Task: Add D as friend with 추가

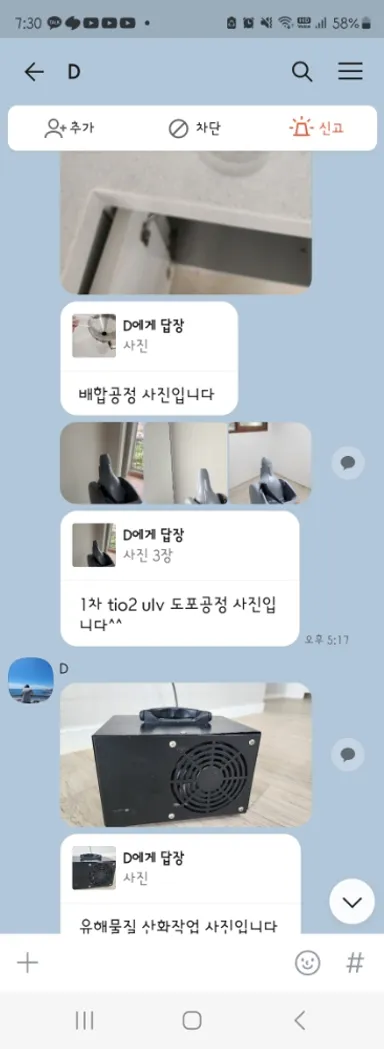Action: (x=69, y=128)
